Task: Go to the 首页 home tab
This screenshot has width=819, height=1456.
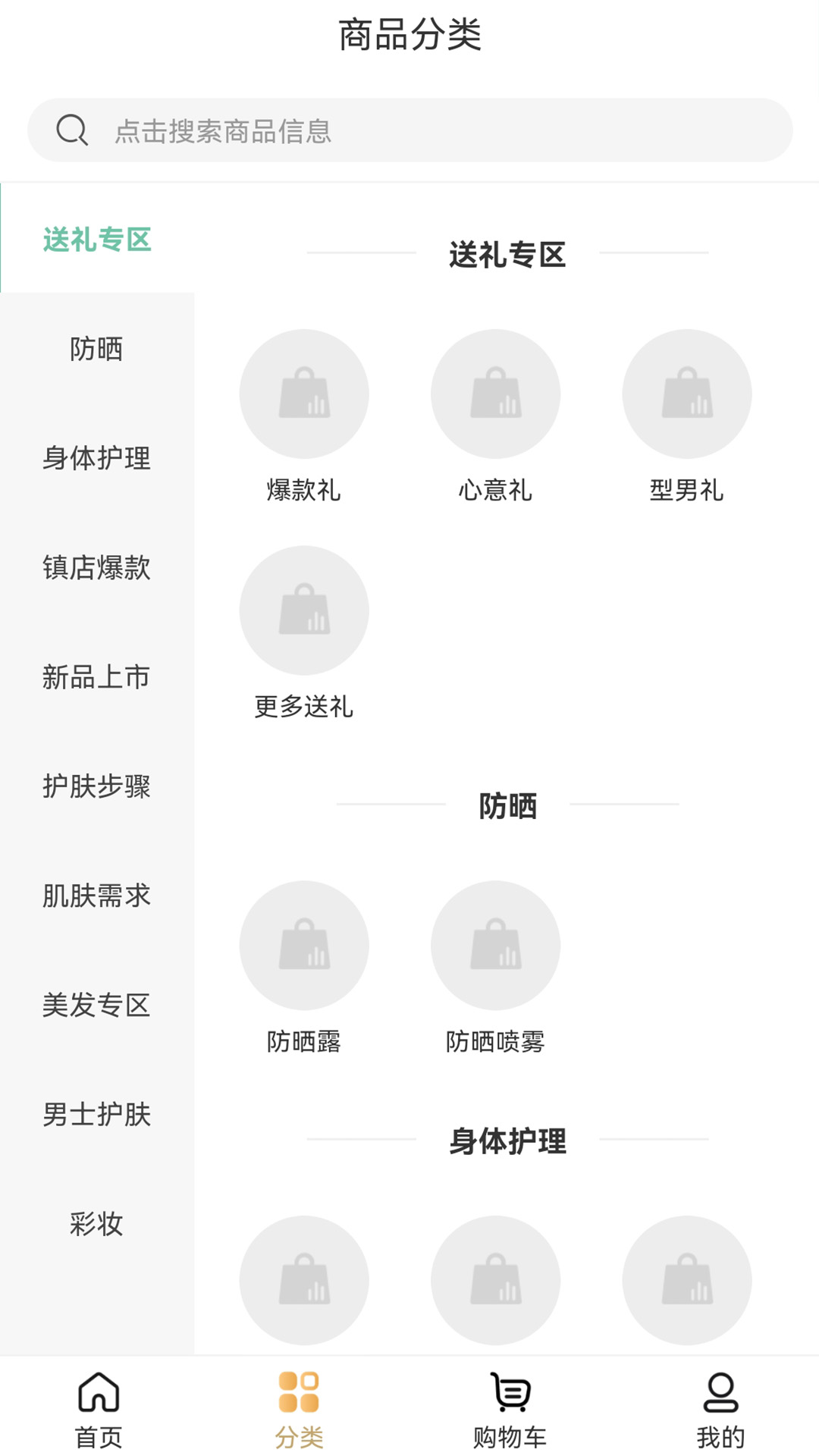Action: coord(99,1409)
